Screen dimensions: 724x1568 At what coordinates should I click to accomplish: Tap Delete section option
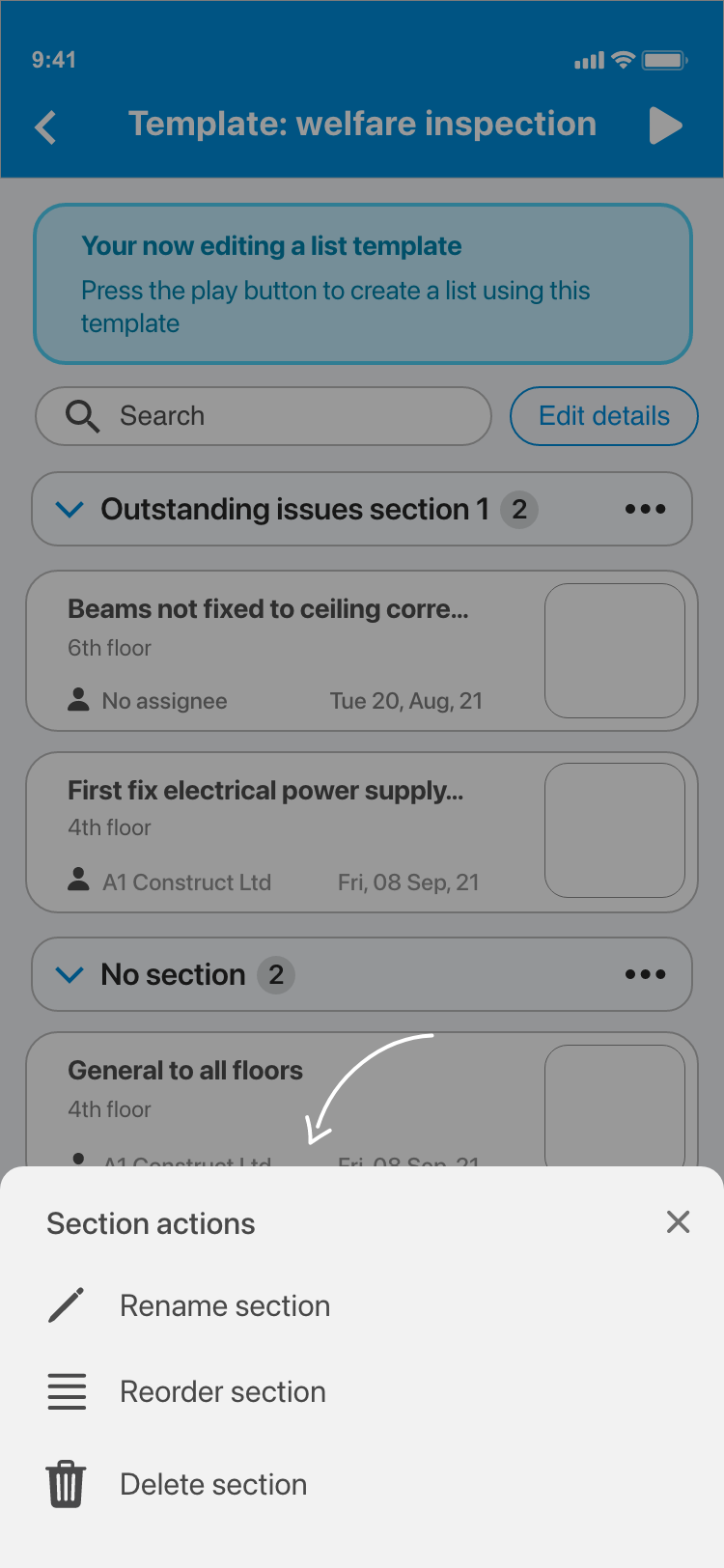[212, 1485]
